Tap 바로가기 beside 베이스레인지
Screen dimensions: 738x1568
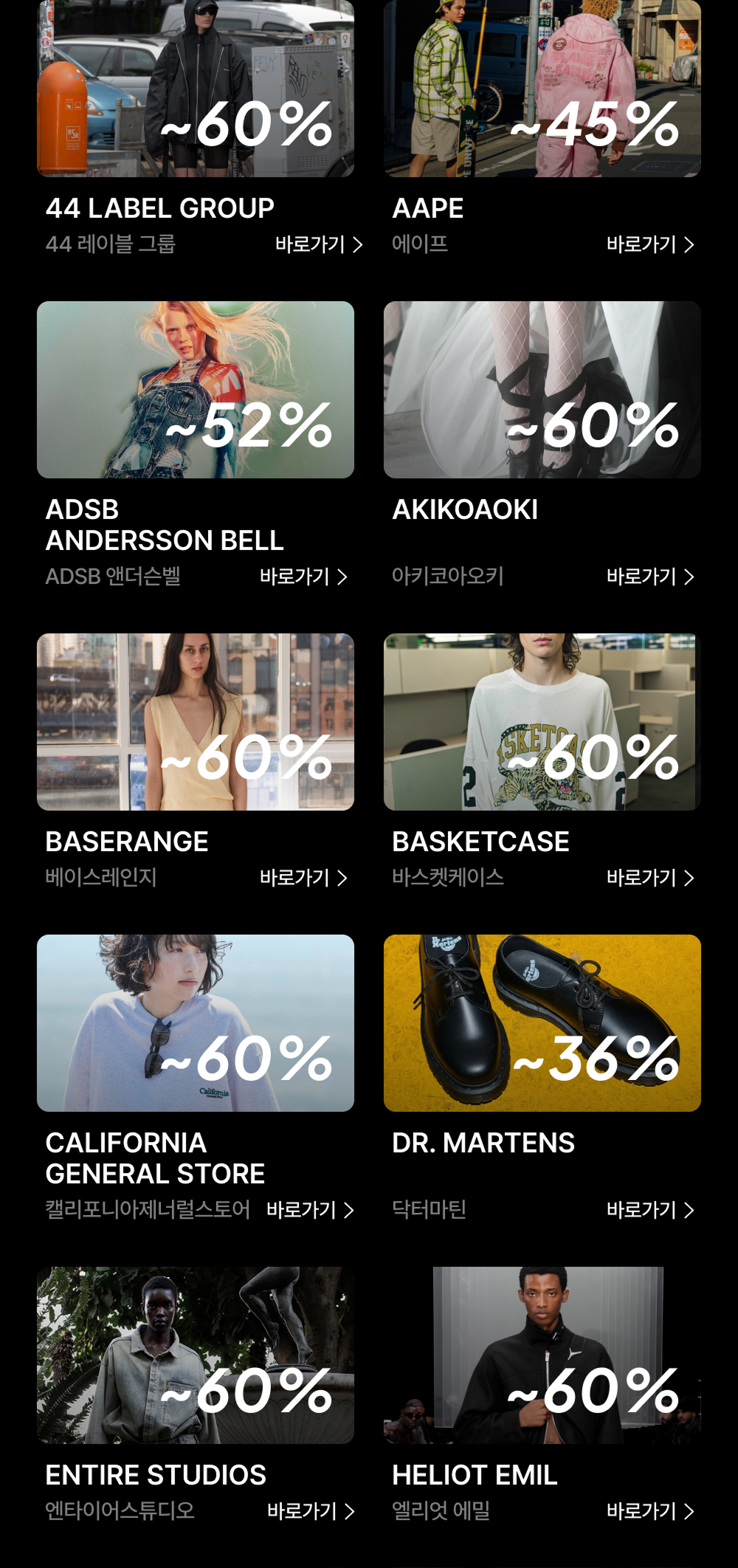tap(303, 878)
